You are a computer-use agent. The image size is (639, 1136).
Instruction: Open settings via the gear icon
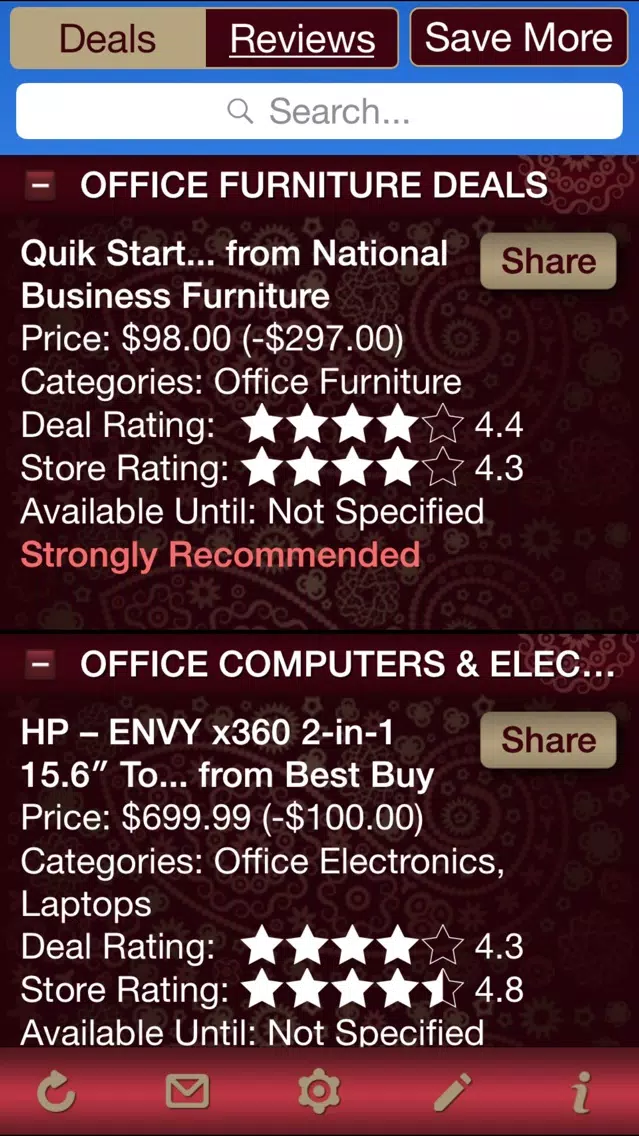click(x=319, y=1091)
